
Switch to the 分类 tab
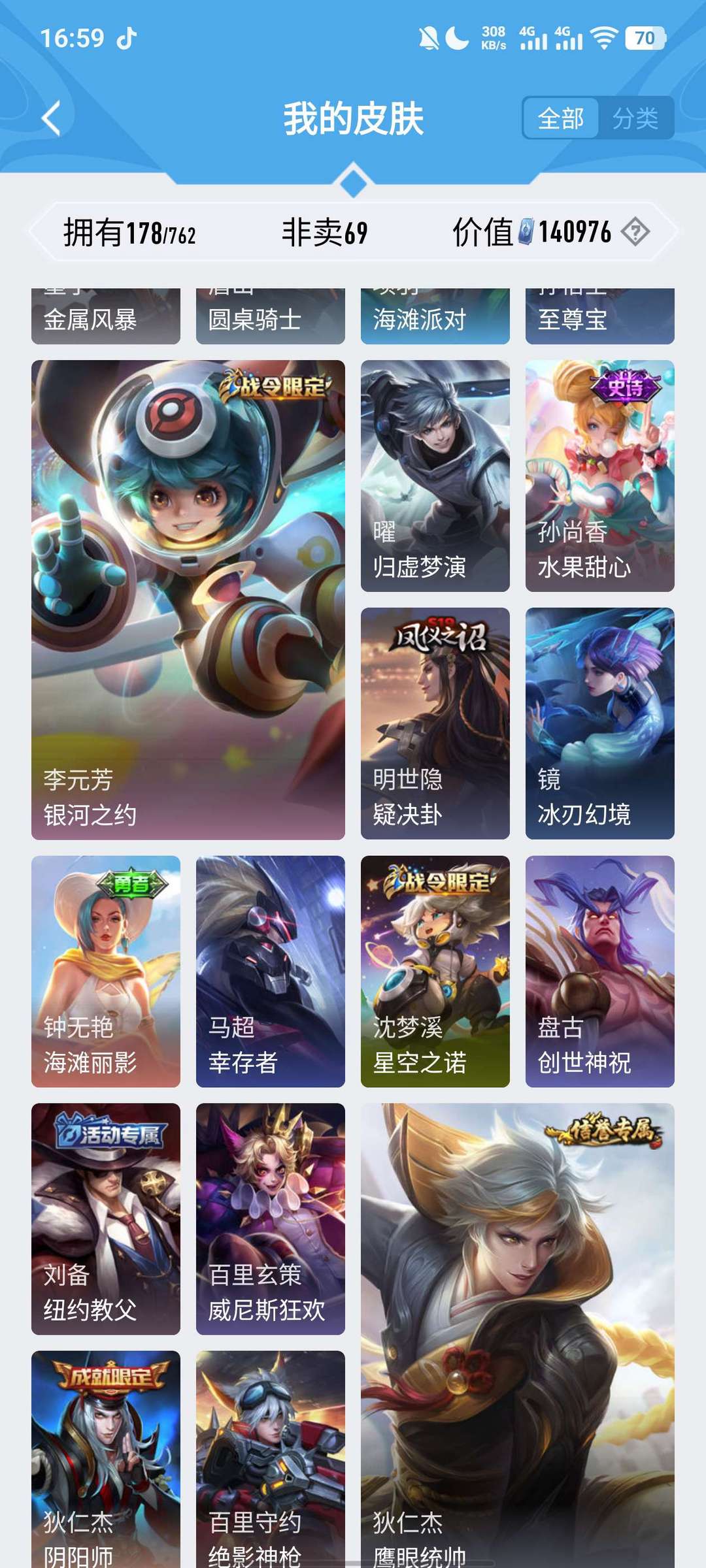point(635,118)
